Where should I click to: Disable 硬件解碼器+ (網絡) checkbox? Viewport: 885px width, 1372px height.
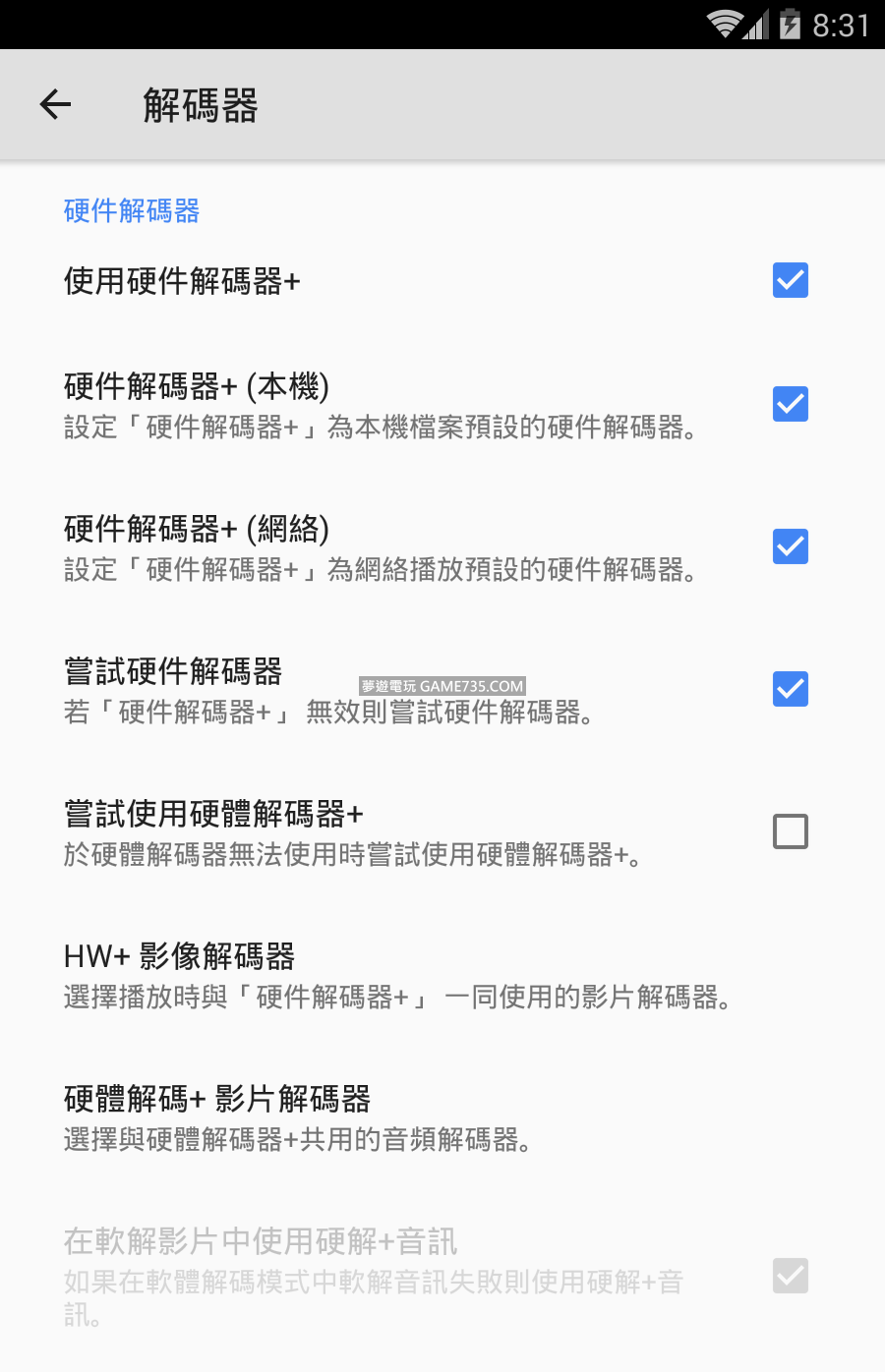point(790,546)
